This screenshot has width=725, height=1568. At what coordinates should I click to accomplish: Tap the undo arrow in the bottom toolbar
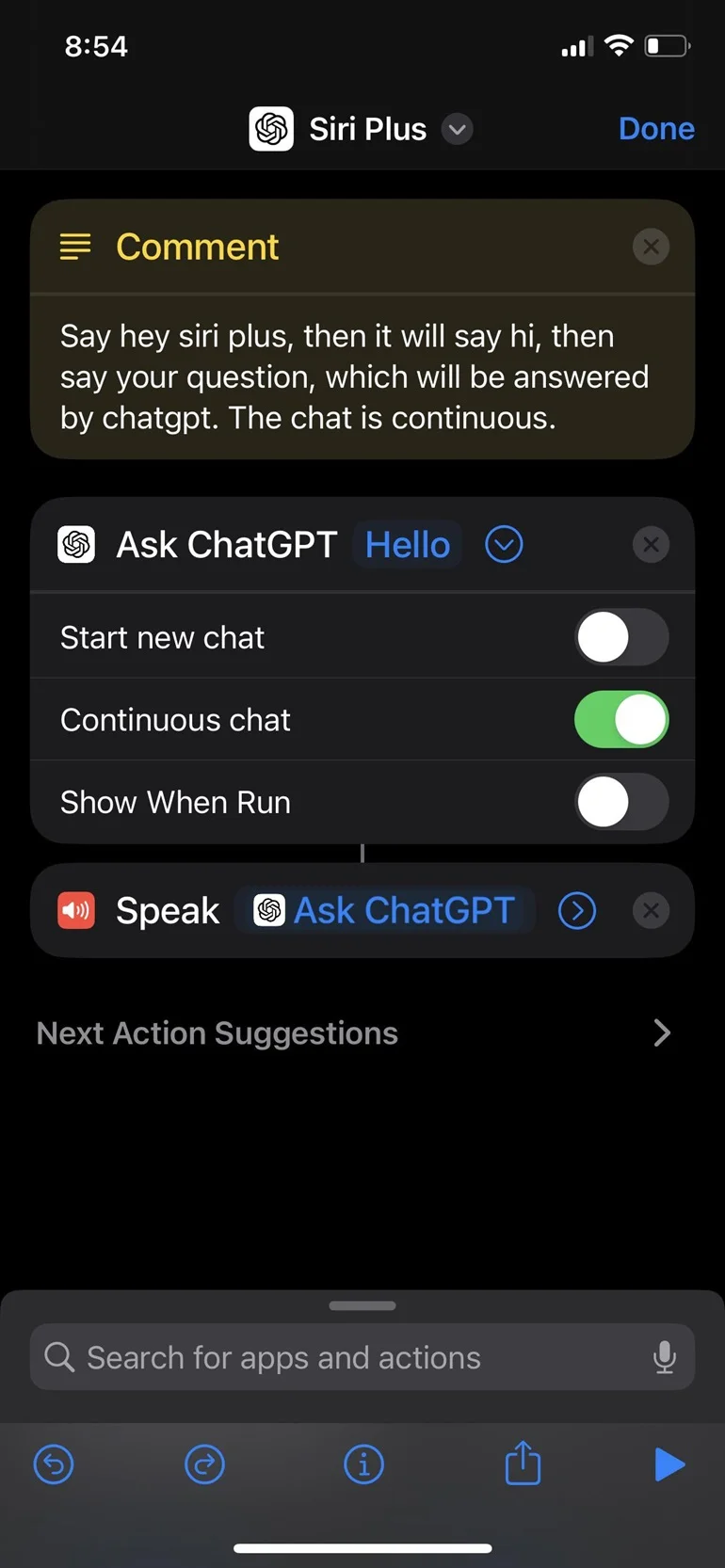54,1464
